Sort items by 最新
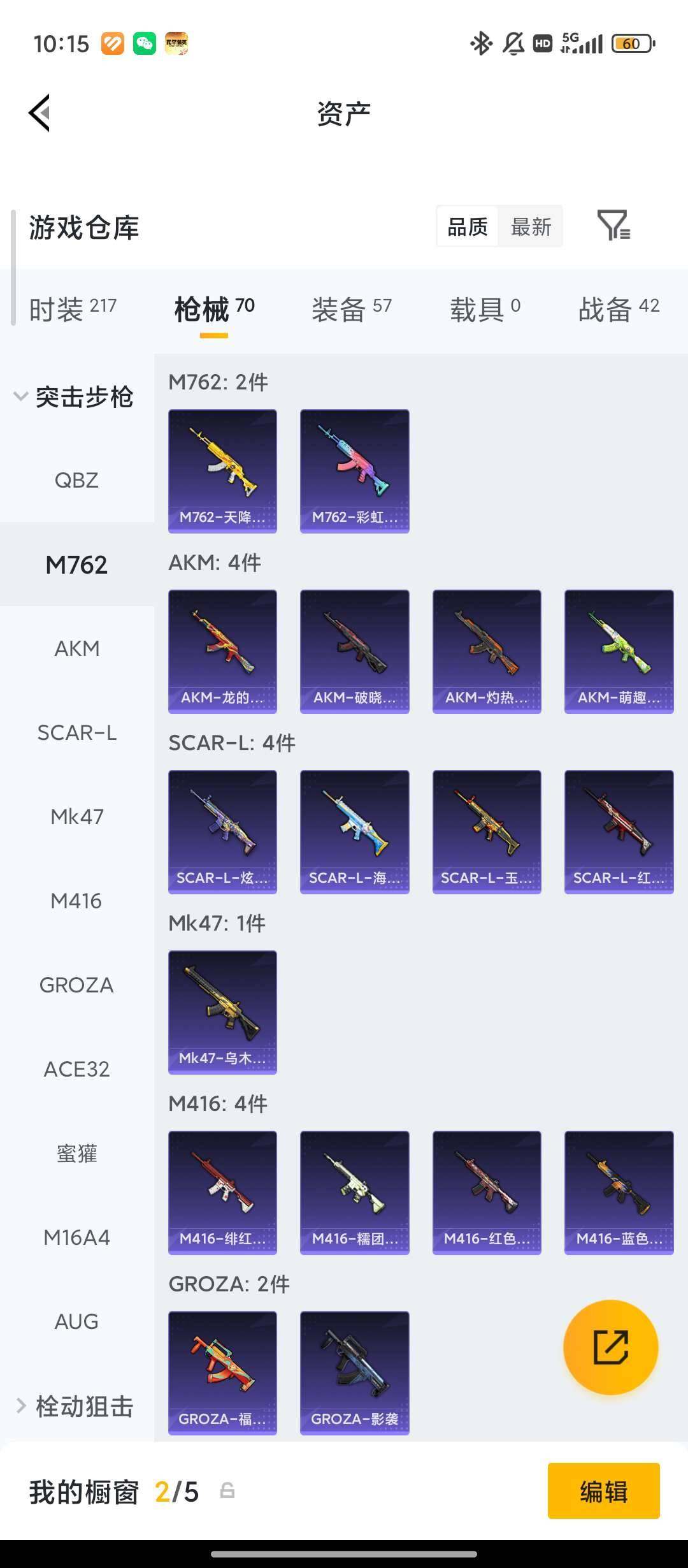The height and width of the screenshot is (1568, 688). point(531,226)
